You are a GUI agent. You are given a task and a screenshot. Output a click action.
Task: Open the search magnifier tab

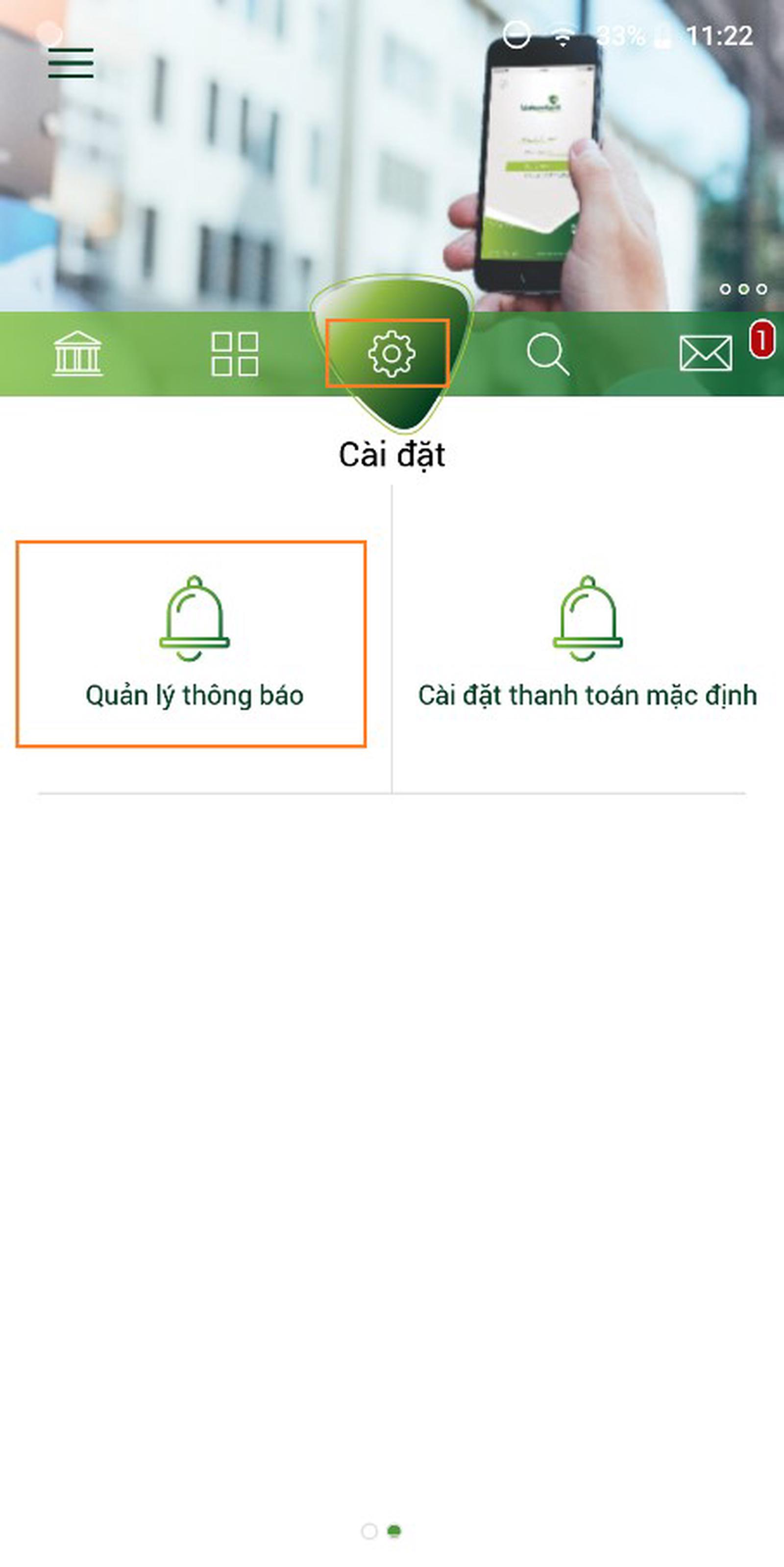coord(548,354)
